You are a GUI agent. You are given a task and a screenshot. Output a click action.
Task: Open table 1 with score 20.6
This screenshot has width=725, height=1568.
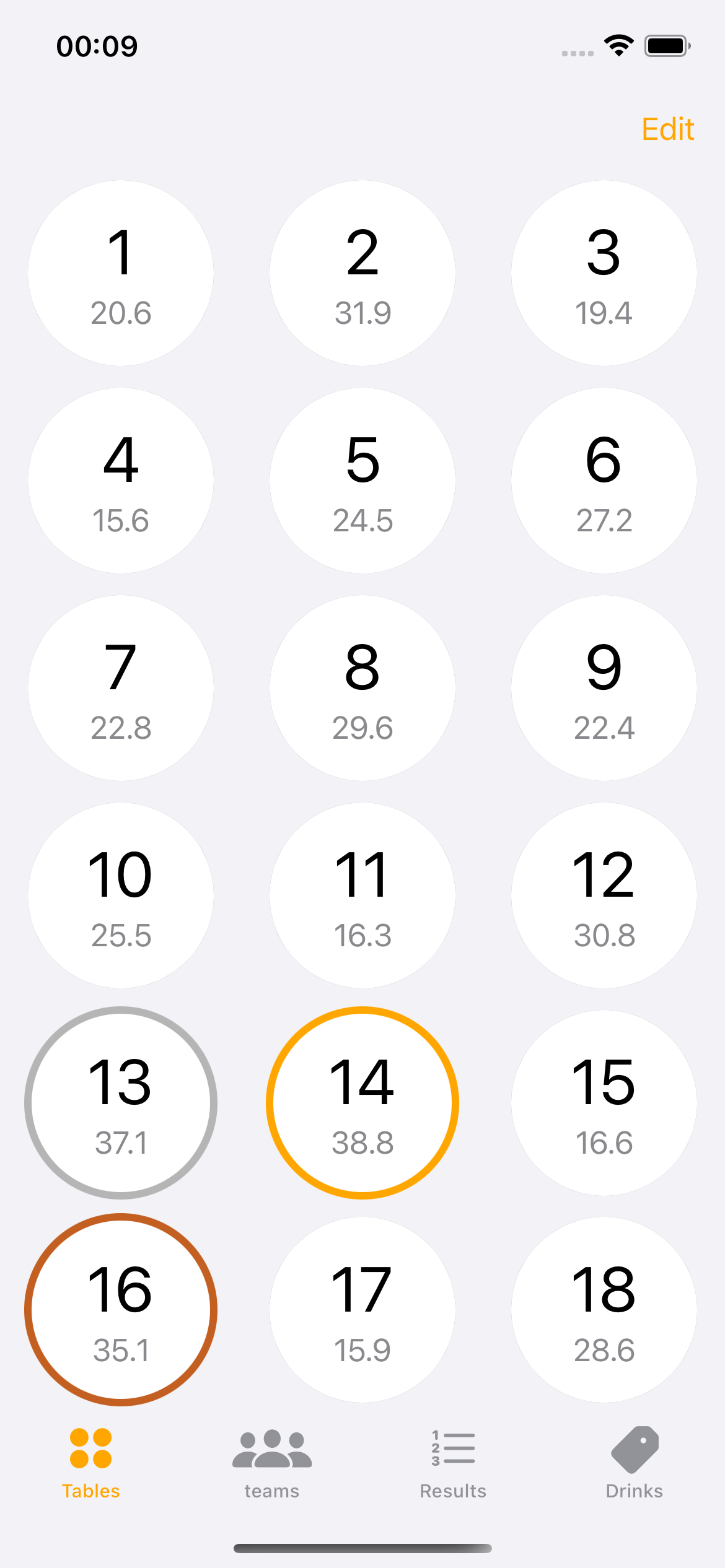coord(121,273)
